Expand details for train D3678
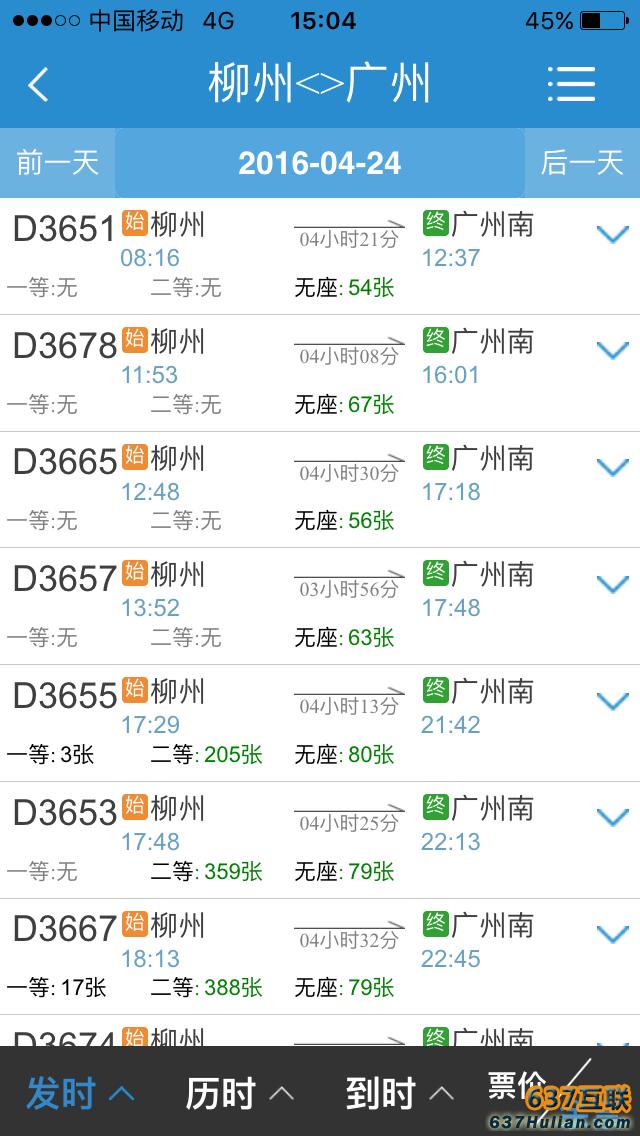The height and width of the screenshot is (1136, 640). [x=612, y=351]
